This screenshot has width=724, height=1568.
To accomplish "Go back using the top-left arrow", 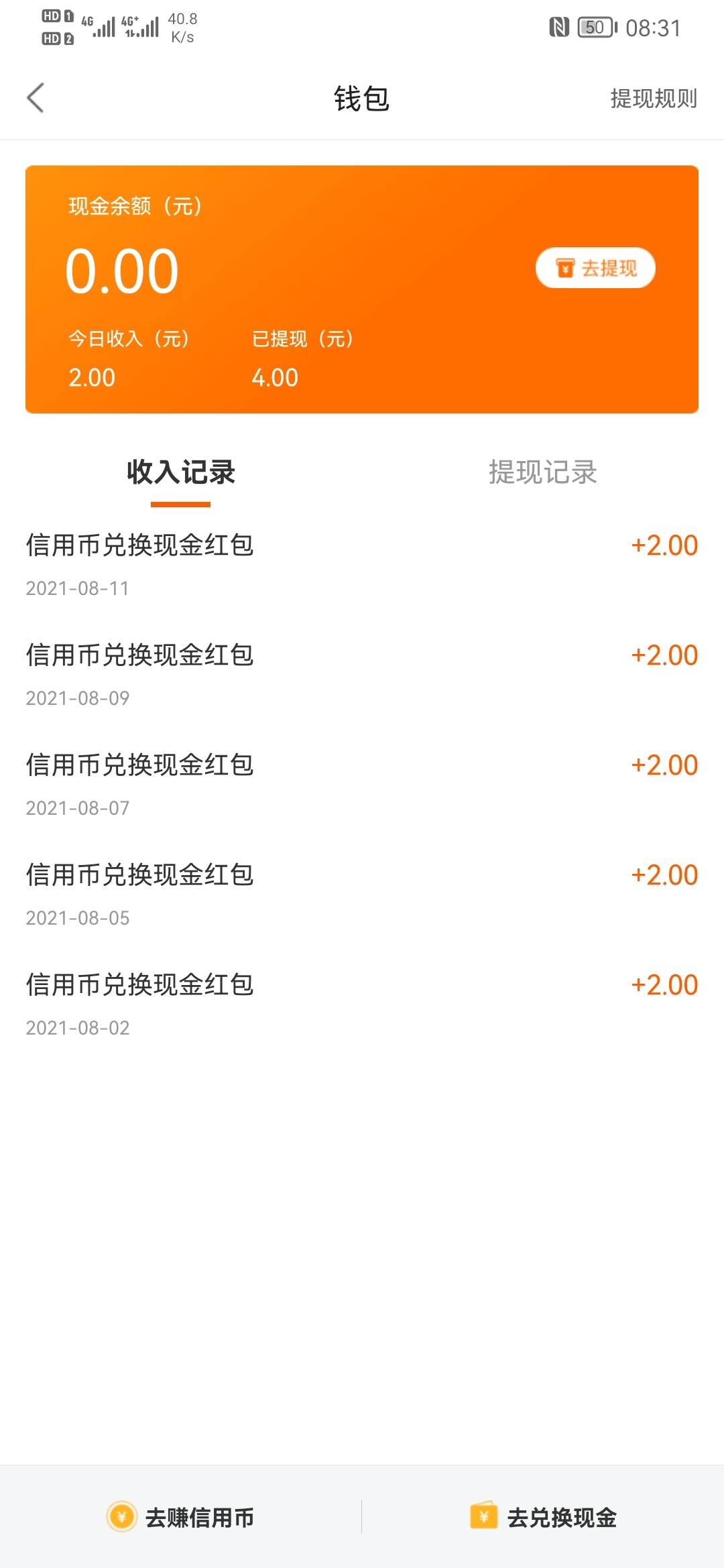I will tap(36, 98).
